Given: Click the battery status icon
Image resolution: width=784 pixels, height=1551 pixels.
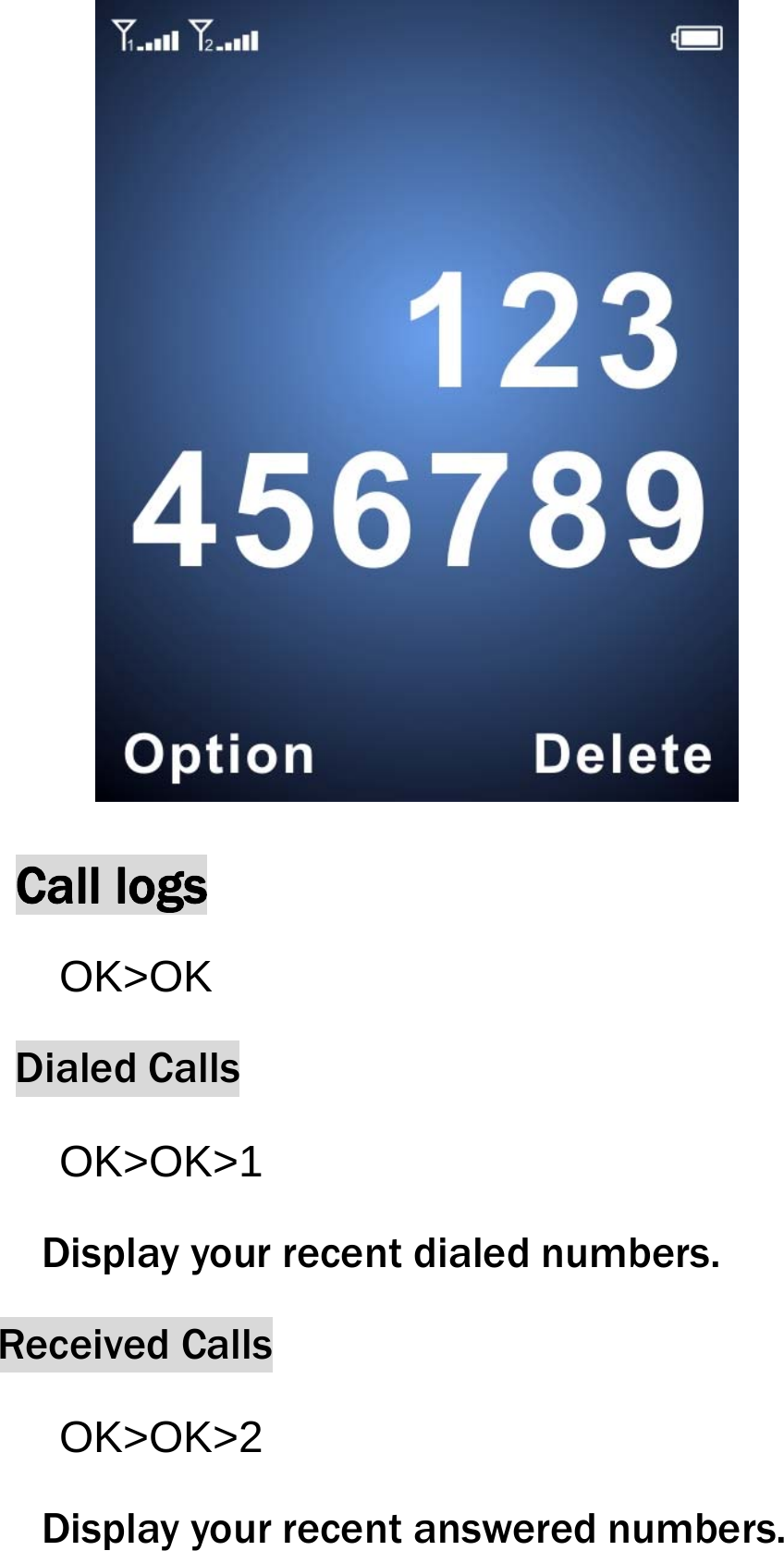Looking at the screenshot, I should pos(700,39).
